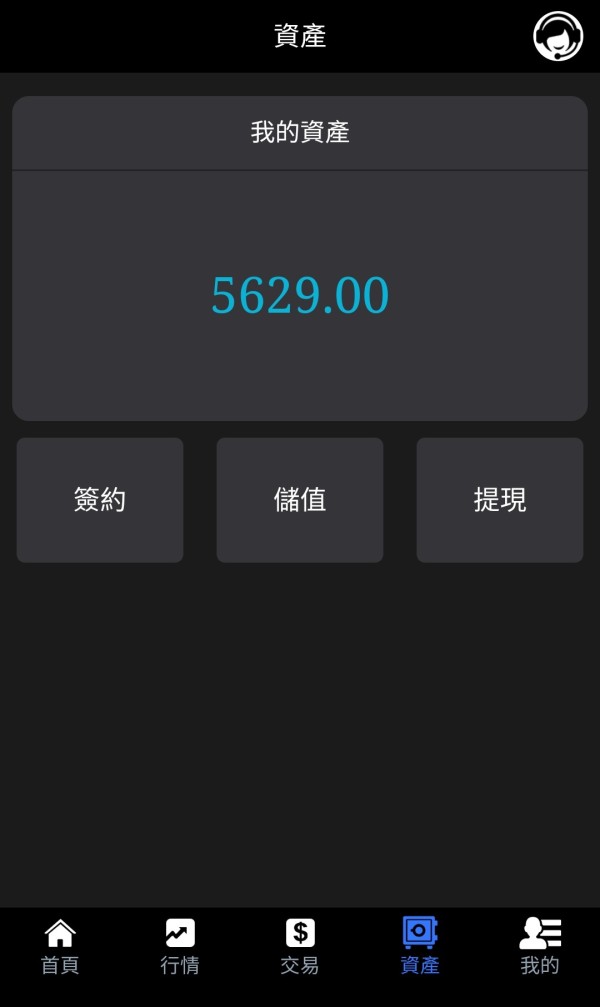
Task: Go to the 行情 market tab
Action: point(180,947)
